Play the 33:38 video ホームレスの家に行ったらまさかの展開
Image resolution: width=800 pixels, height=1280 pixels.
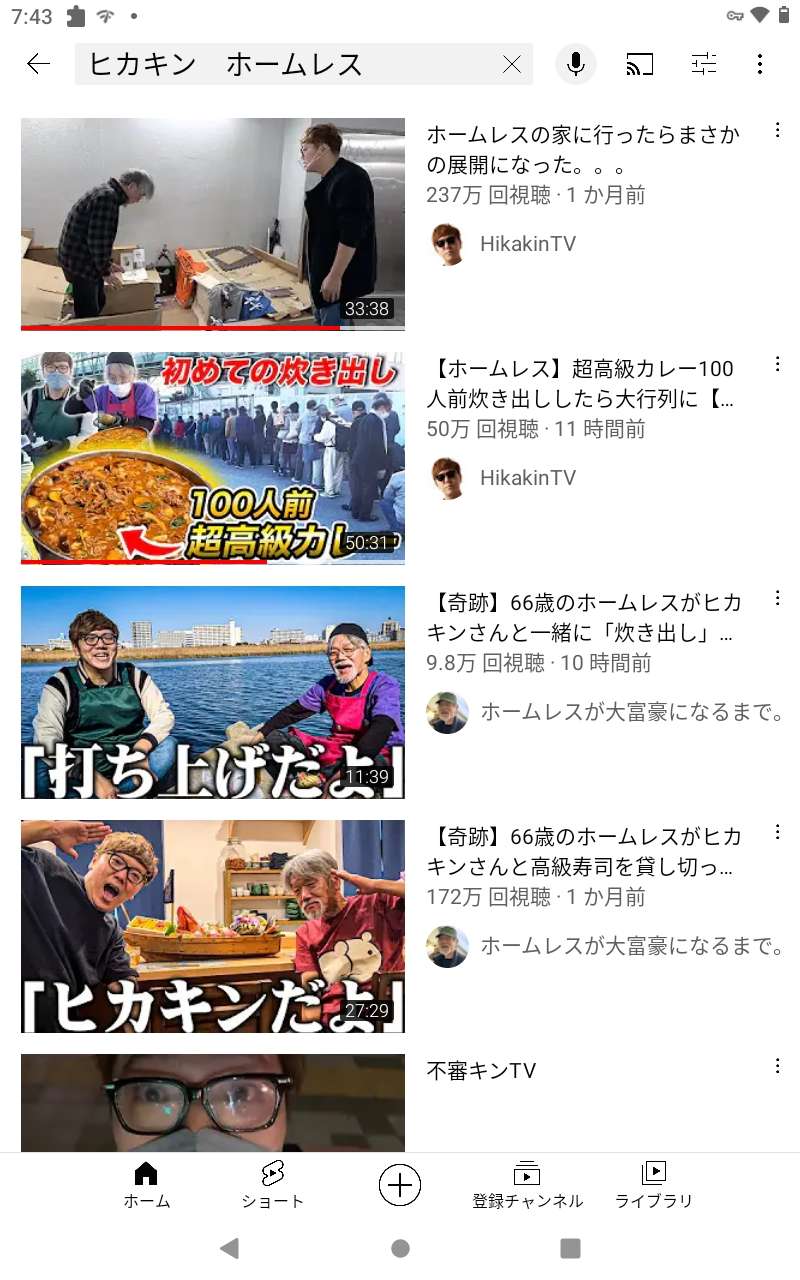click(x=213, y=223)
